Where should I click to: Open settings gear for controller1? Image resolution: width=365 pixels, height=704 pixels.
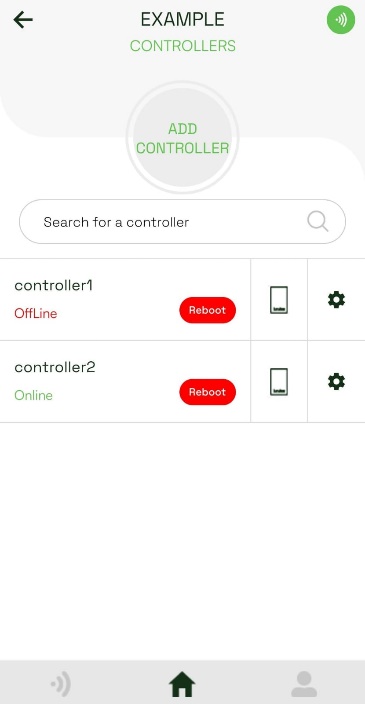coord(336,299)
